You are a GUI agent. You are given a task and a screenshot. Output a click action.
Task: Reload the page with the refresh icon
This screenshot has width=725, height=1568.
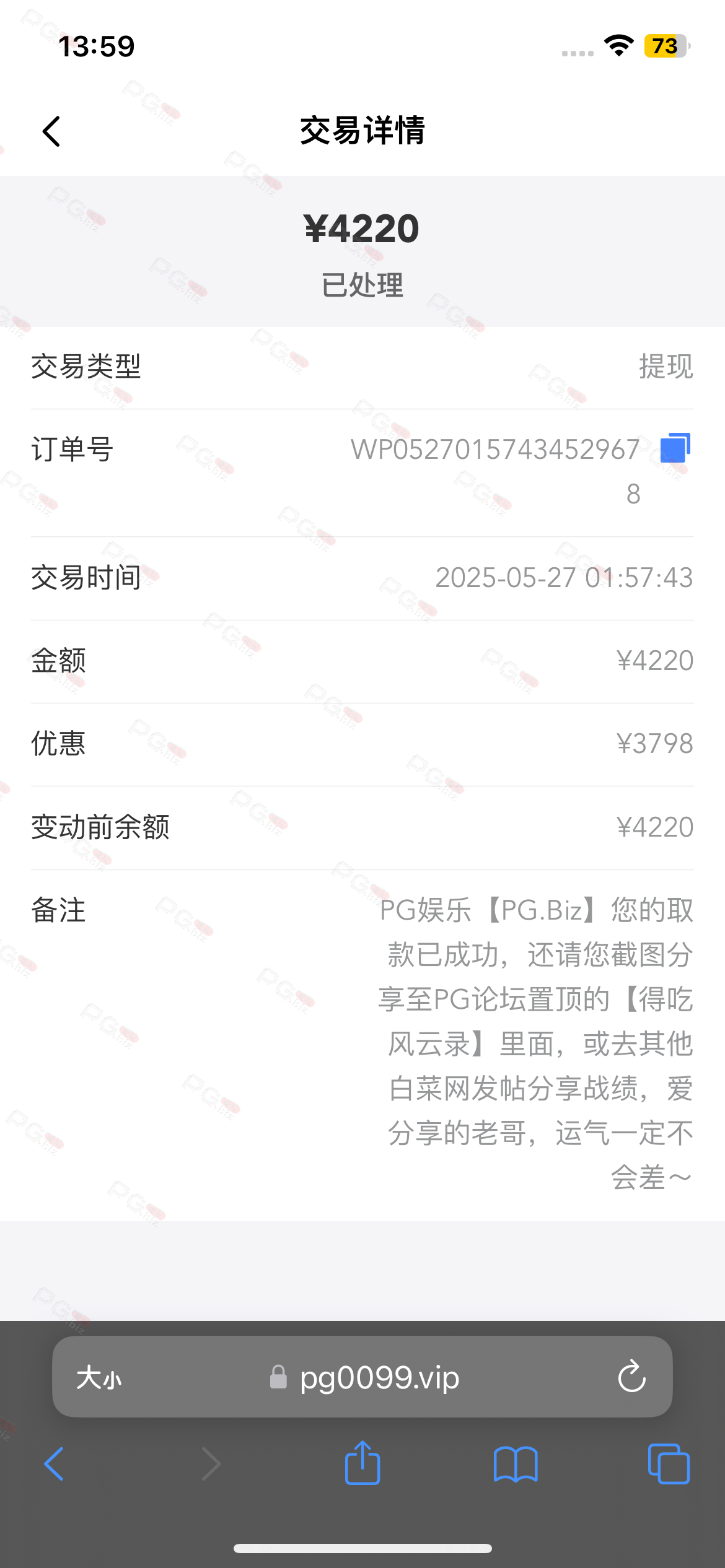click(631, 1377)
